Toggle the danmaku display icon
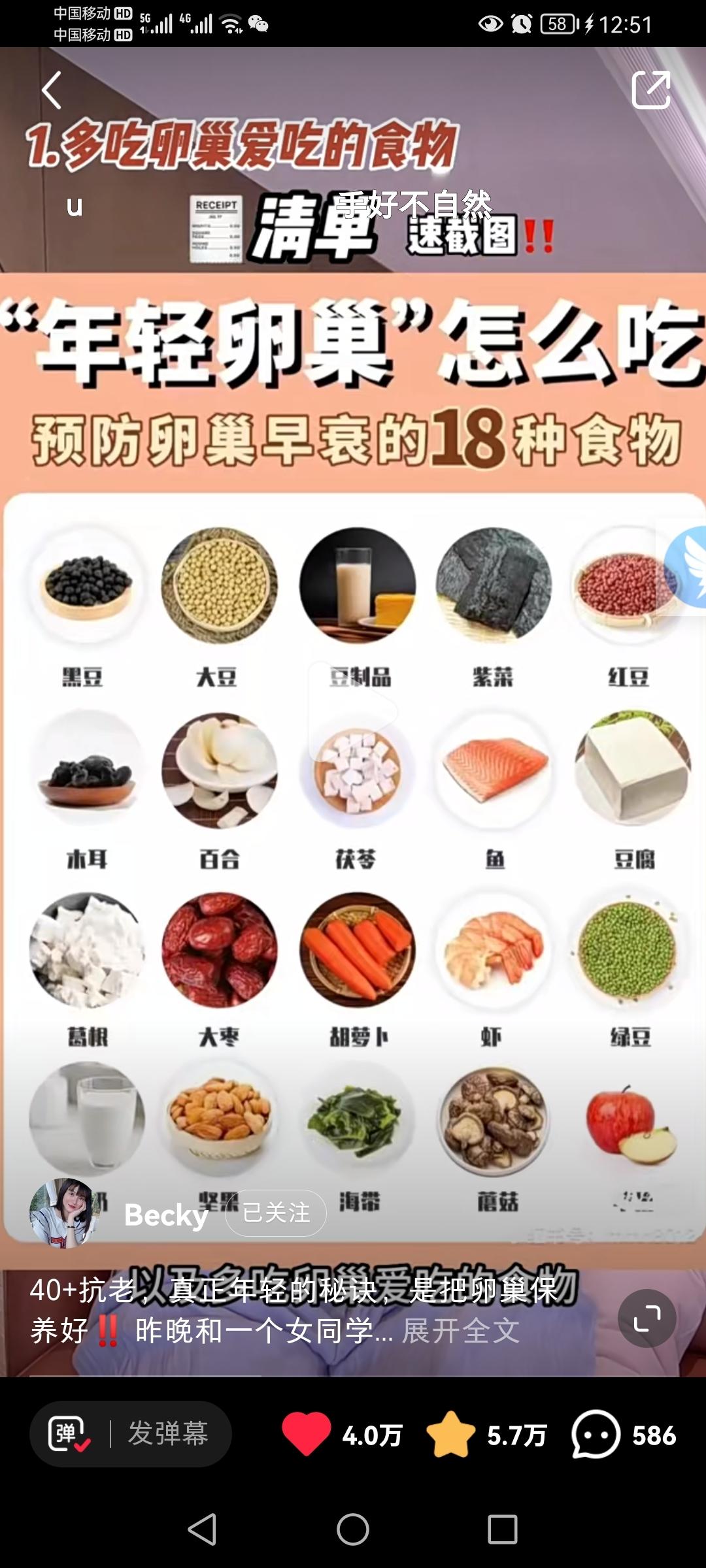Screen dimensions: 706x1568 pos(69,1434)
